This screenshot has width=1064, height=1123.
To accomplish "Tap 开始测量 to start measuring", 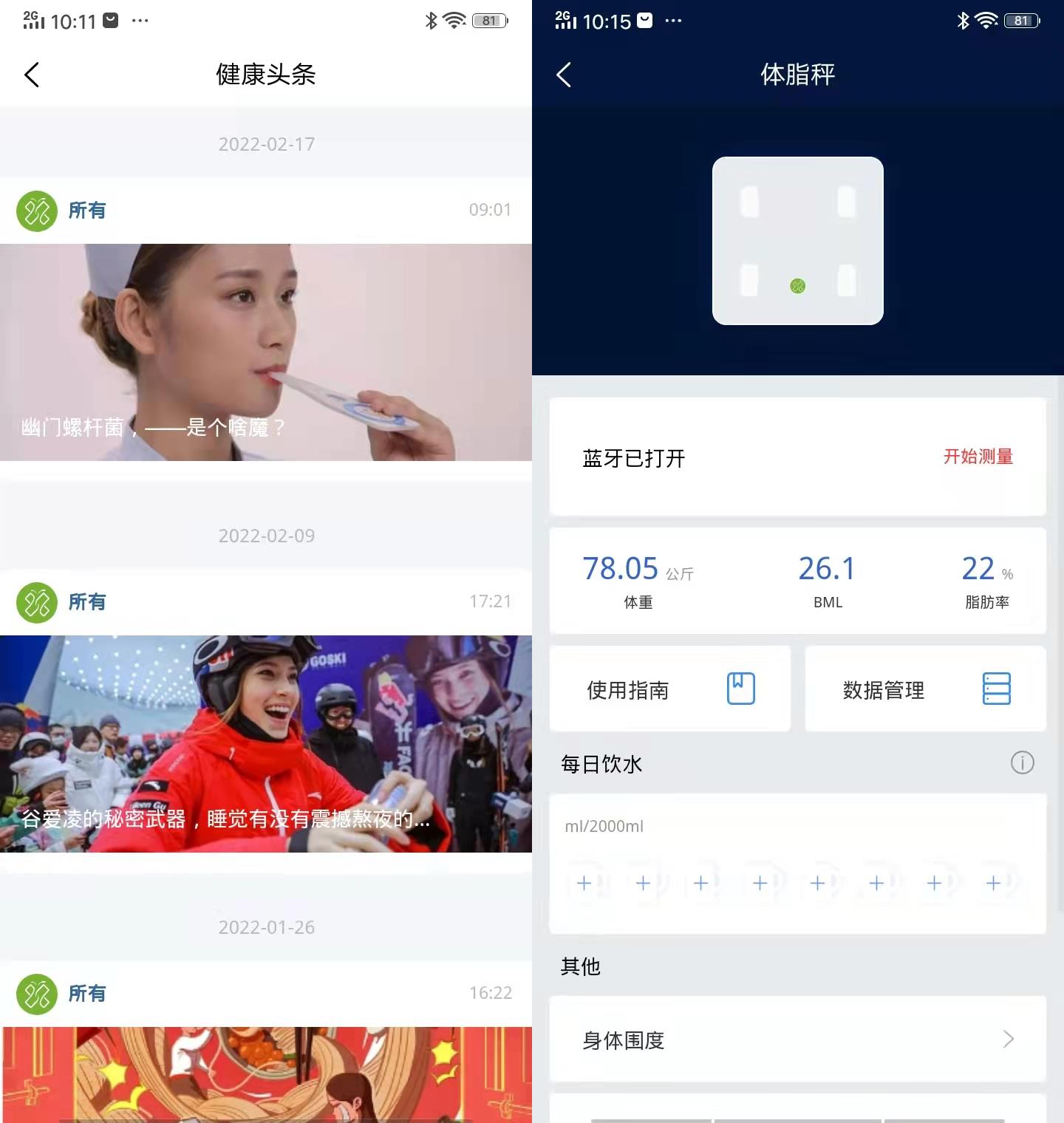I will point(978,457).
